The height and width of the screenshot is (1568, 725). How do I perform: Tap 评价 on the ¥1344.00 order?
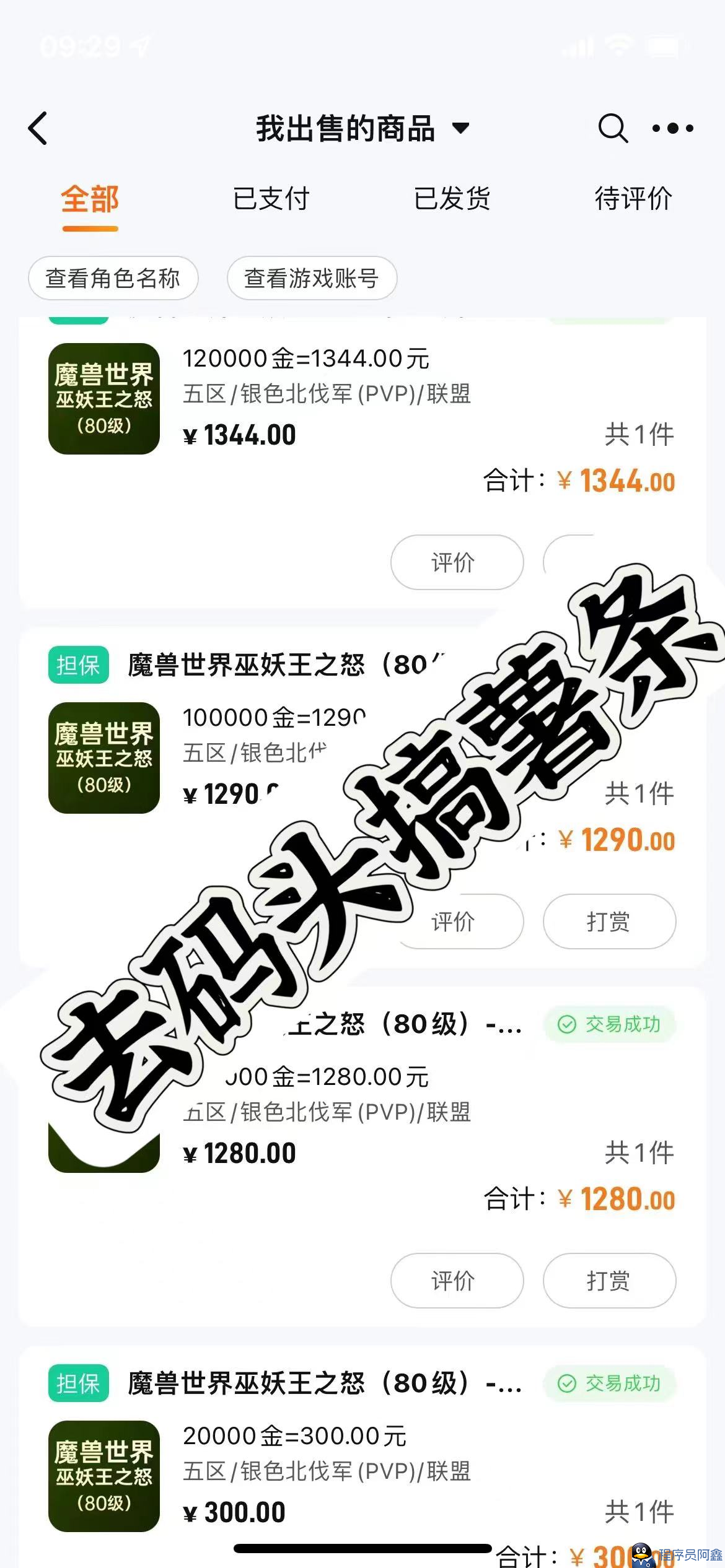tap(456, 562)
